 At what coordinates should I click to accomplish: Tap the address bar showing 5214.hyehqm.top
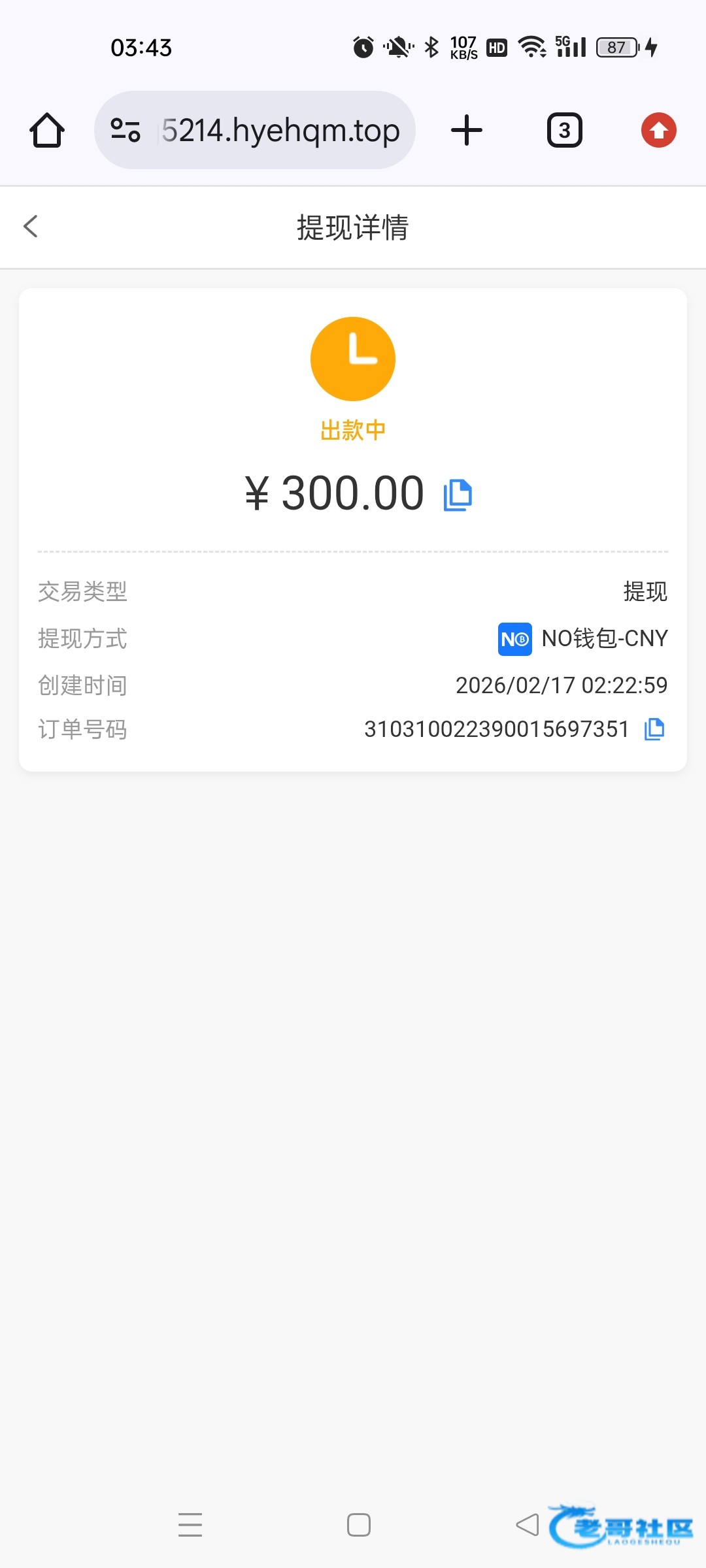click(281, 131)
